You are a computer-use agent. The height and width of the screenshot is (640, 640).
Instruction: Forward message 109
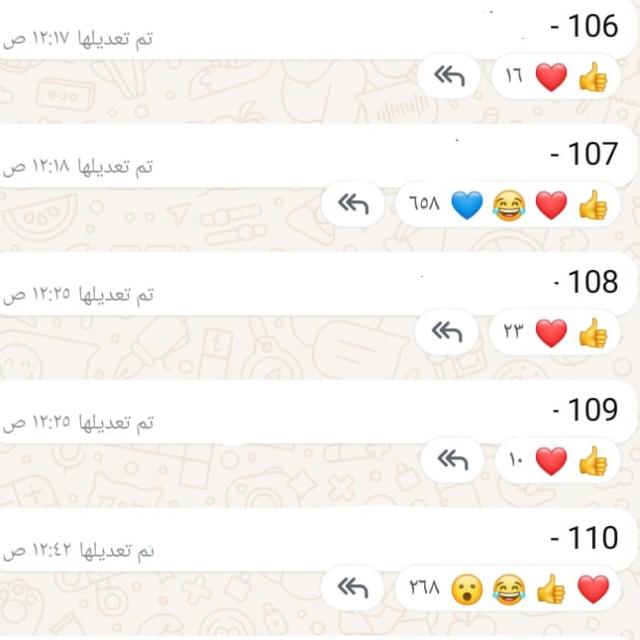click(x=453, y=460)
